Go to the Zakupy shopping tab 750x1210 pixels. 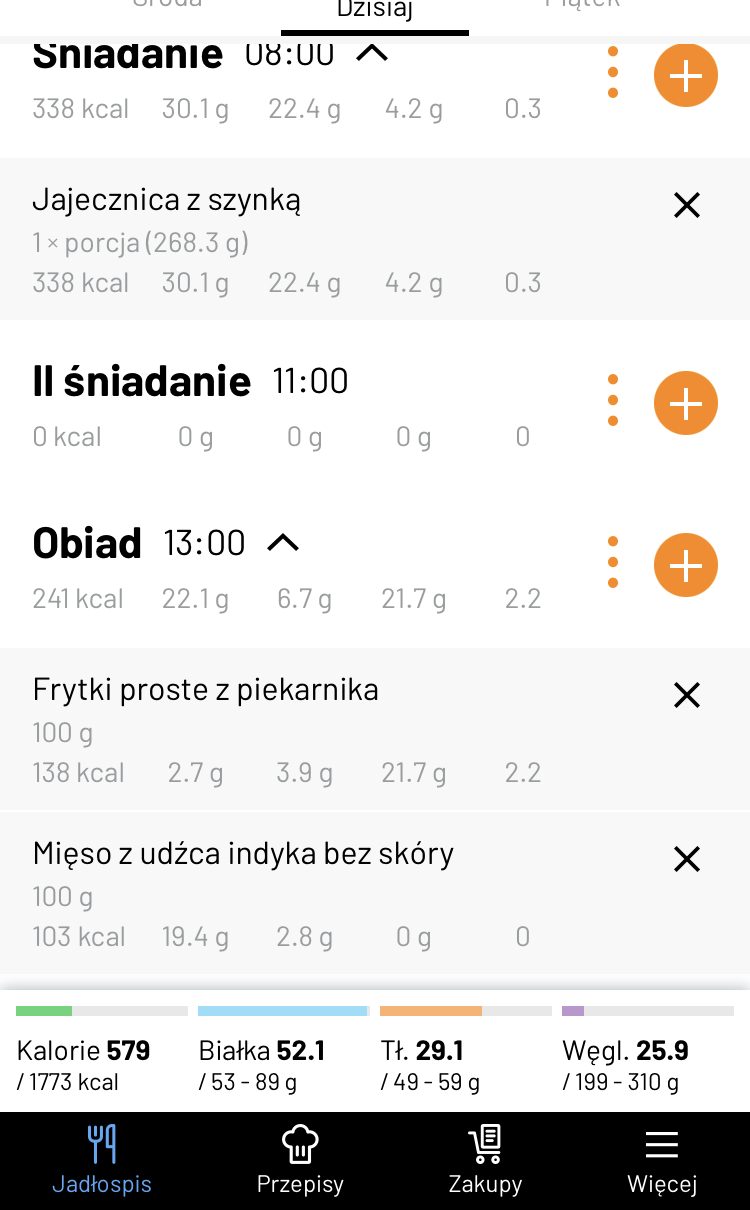point(485,1160)
